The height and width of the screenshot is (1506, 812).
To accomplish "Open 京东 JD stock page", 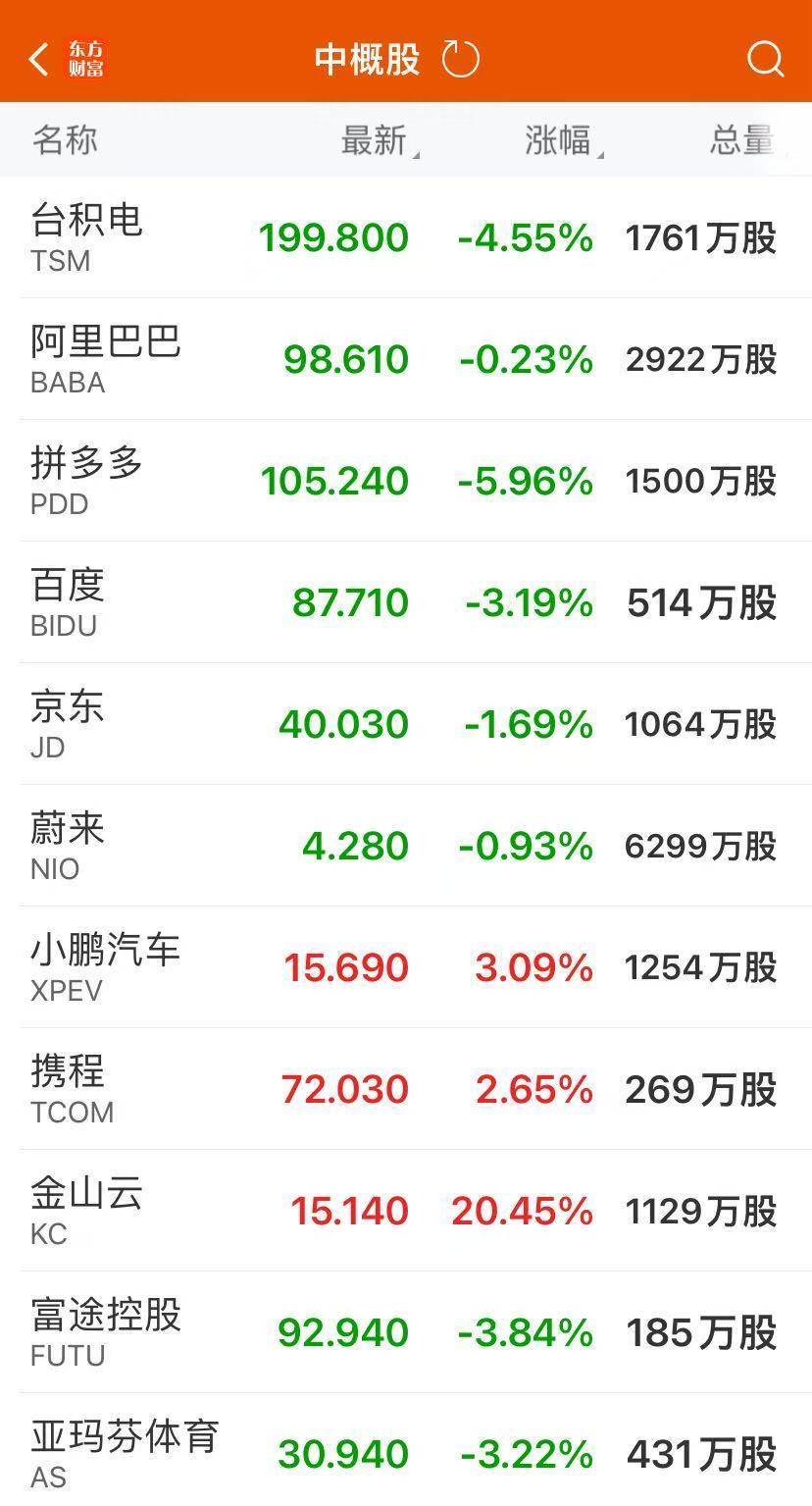I will tap(406, 724).
